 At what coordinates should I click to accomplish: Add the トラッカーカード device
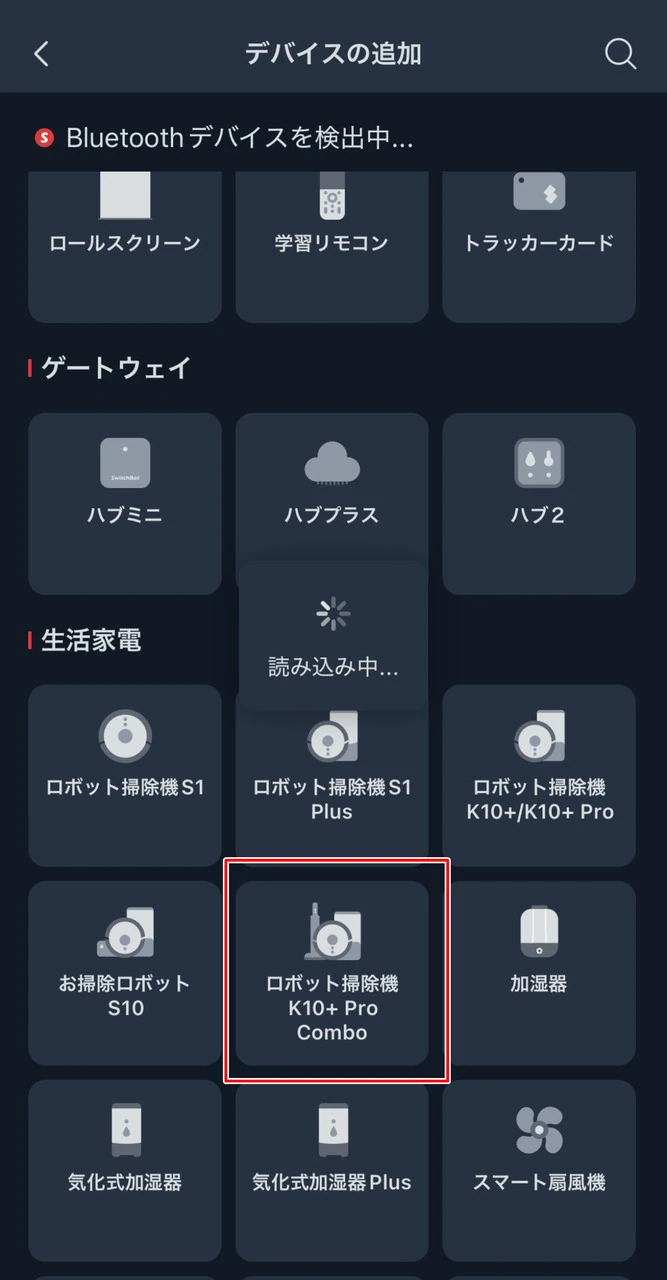(x=539, y=245)
